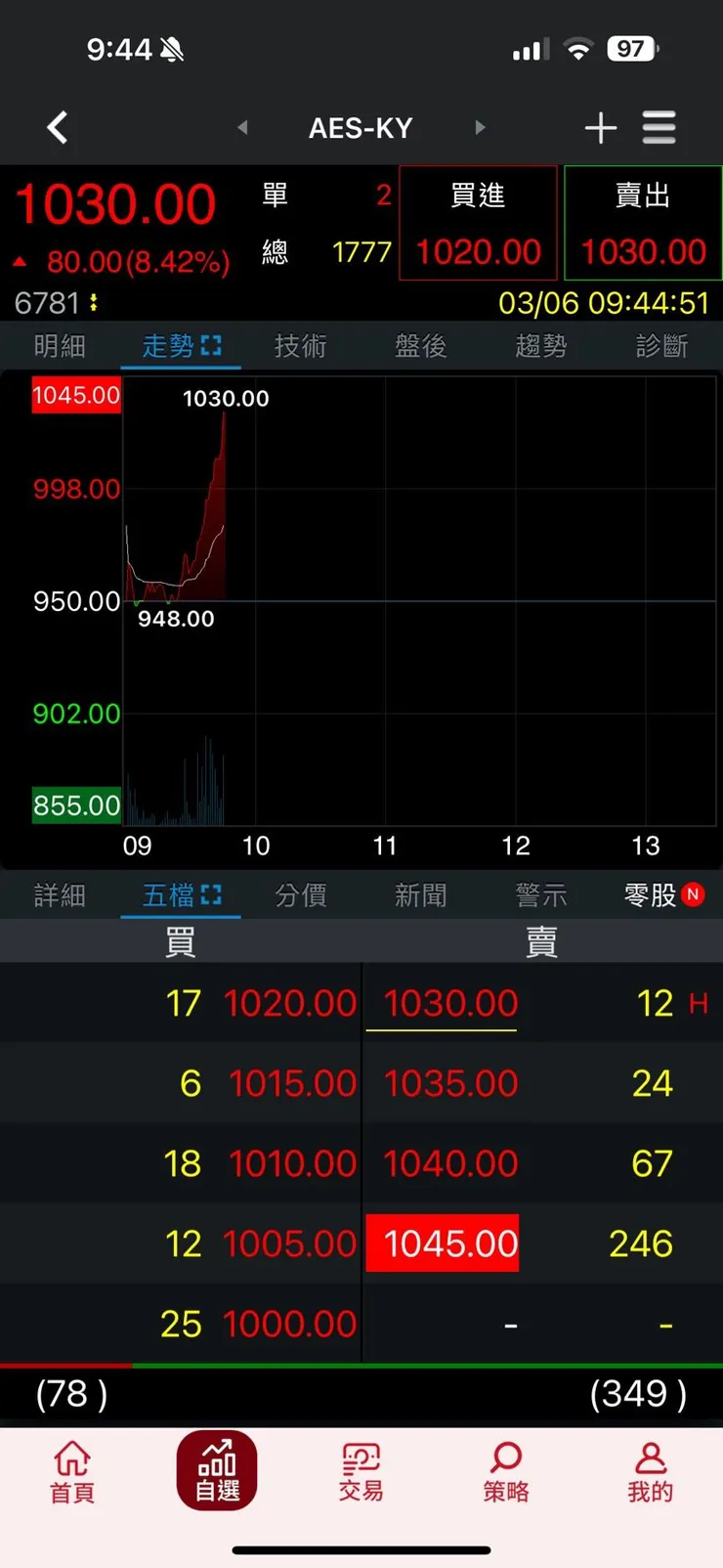Viewport: 723px width, 1568px height.
Task: Switch to the previous stock with left arrow
Action: [242, 127]
